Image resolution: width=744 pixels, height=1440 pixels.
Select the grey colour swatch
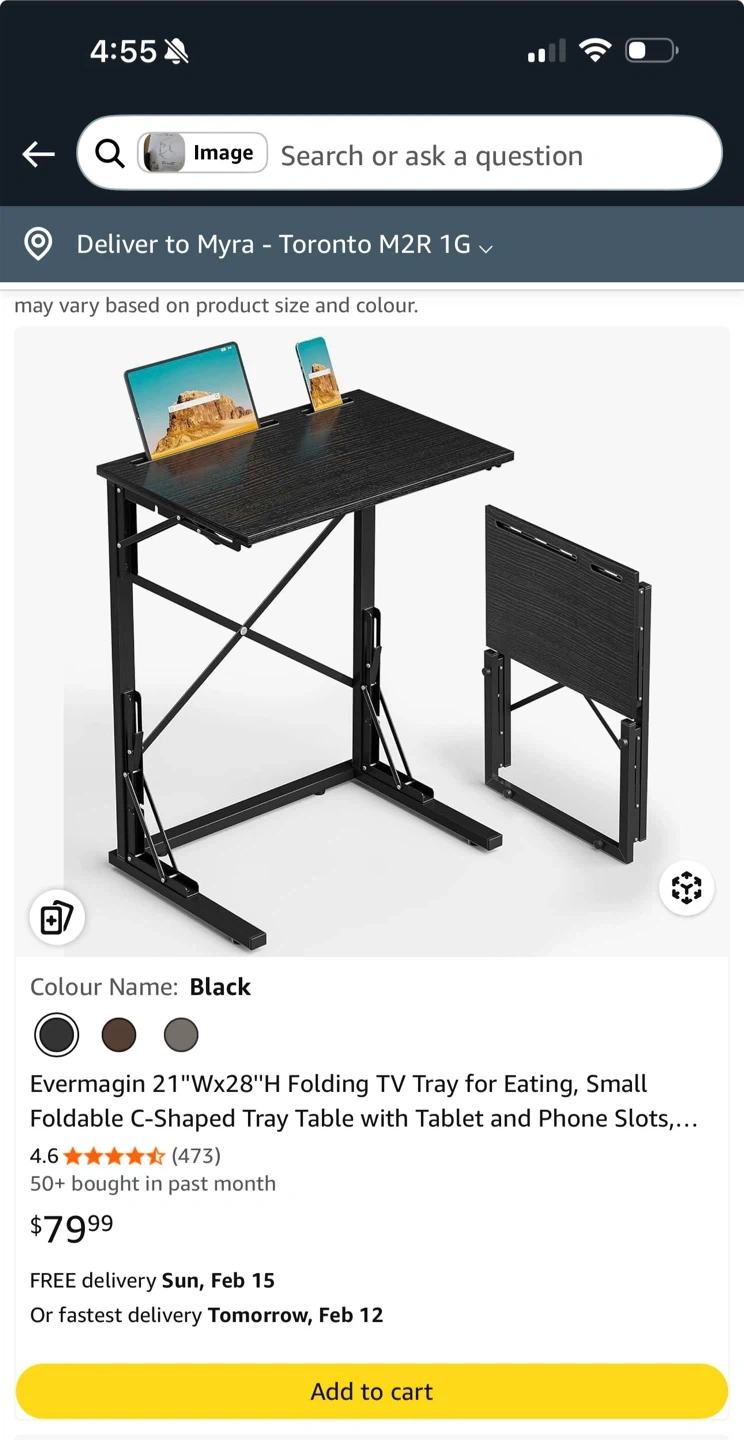(181, 1035)
